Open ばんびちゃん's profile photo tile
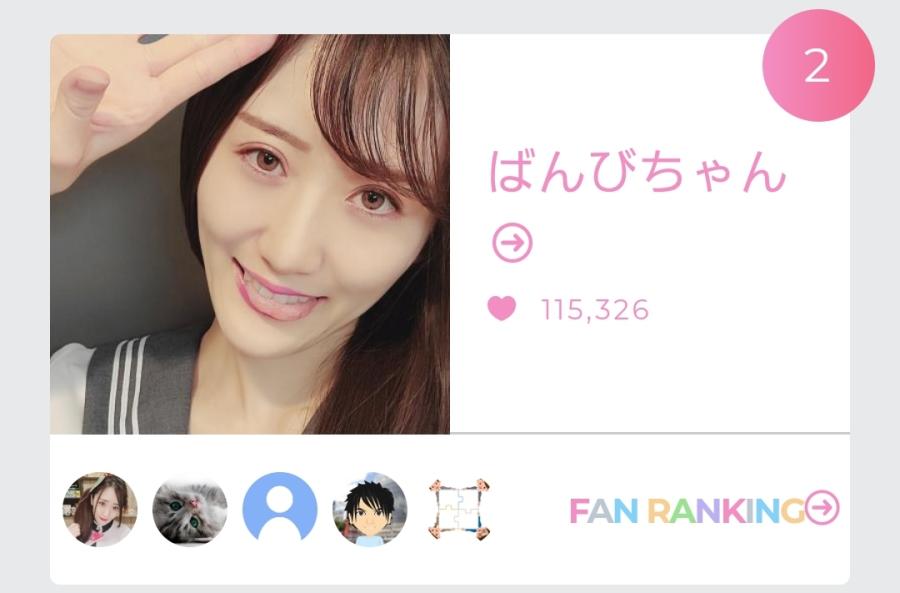The width and height of the screenshot is (900, 593). point(250,234)
